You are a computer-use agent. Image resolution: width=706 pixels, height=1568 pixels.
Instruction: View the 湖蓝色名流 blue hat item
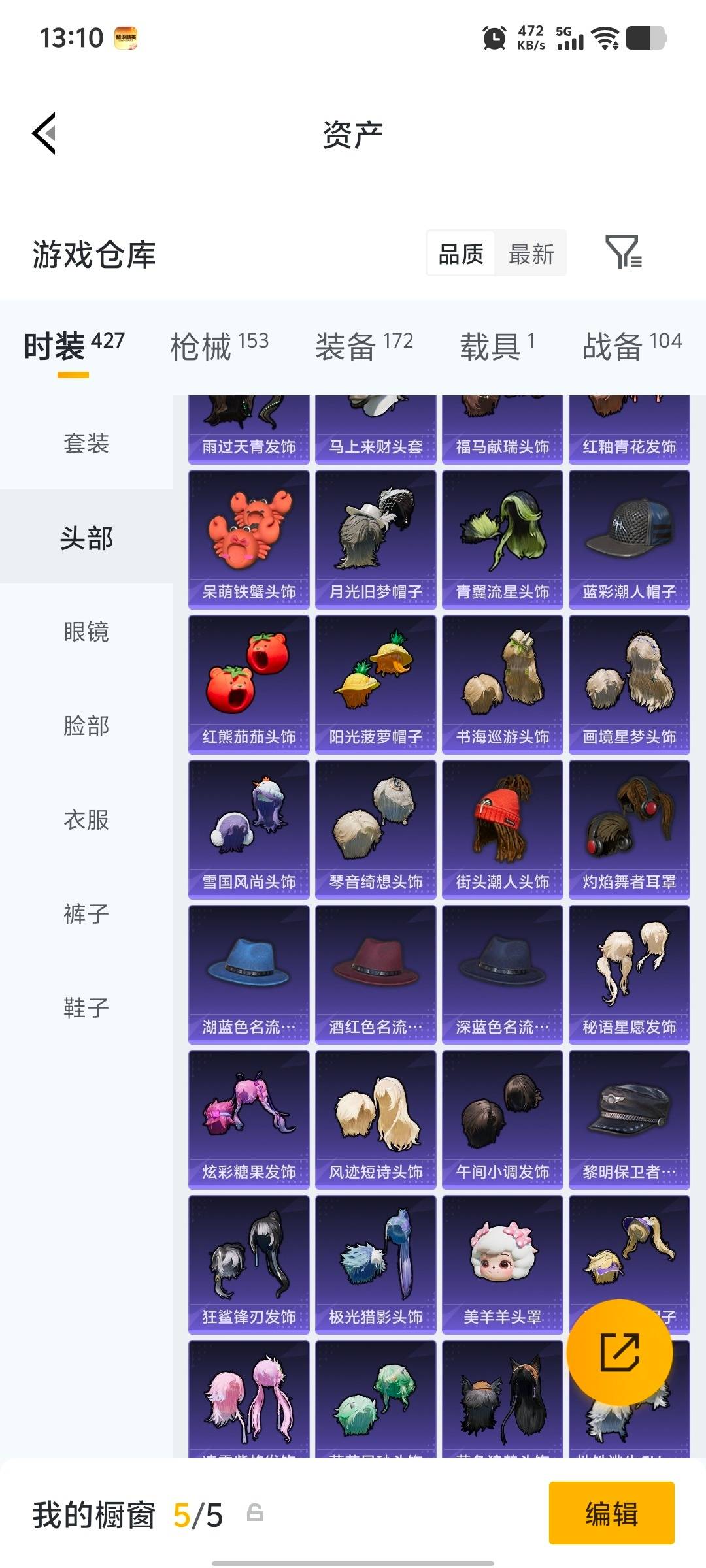(x=248, y=973)
